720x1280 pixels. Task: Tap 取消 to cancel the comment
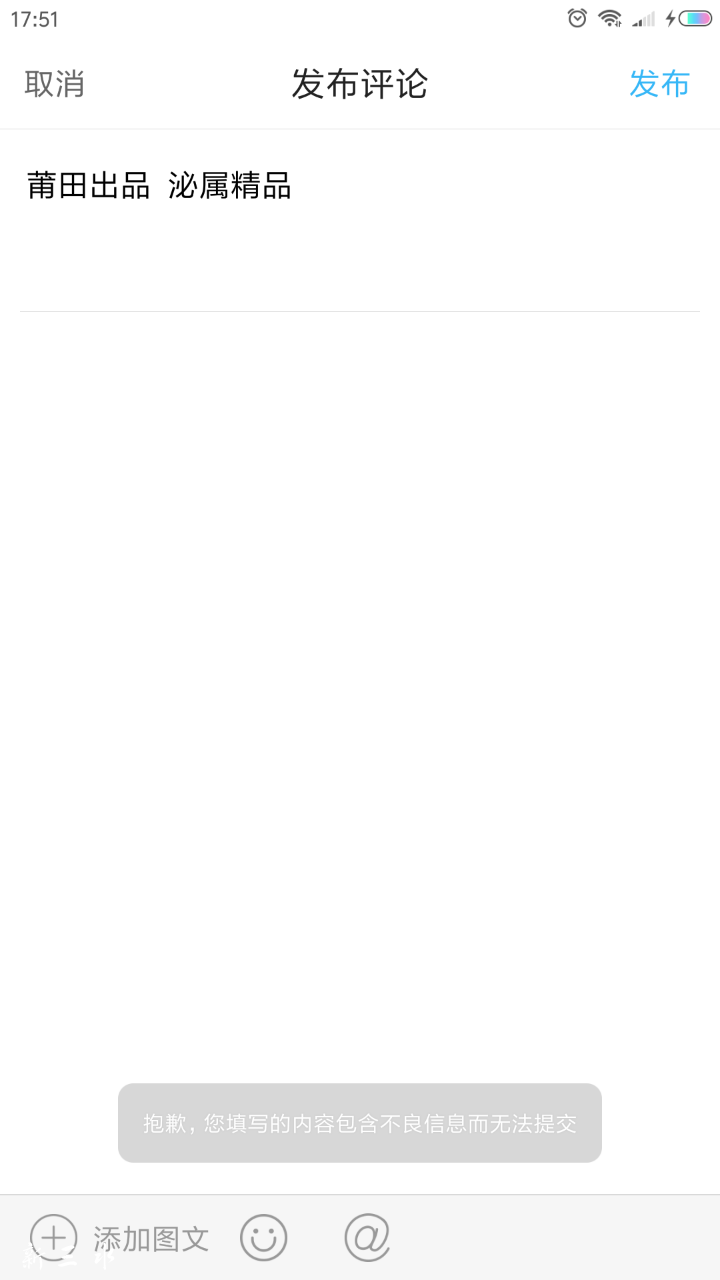[54, 84]
